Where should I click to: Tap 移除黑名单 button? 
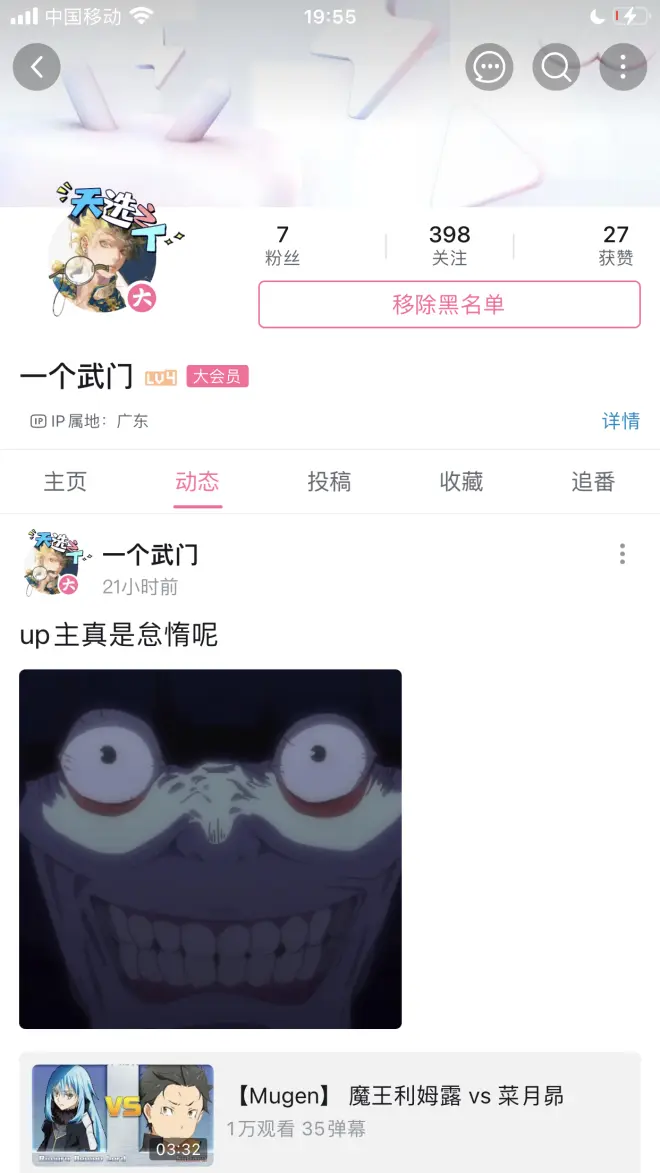[449, 305]
